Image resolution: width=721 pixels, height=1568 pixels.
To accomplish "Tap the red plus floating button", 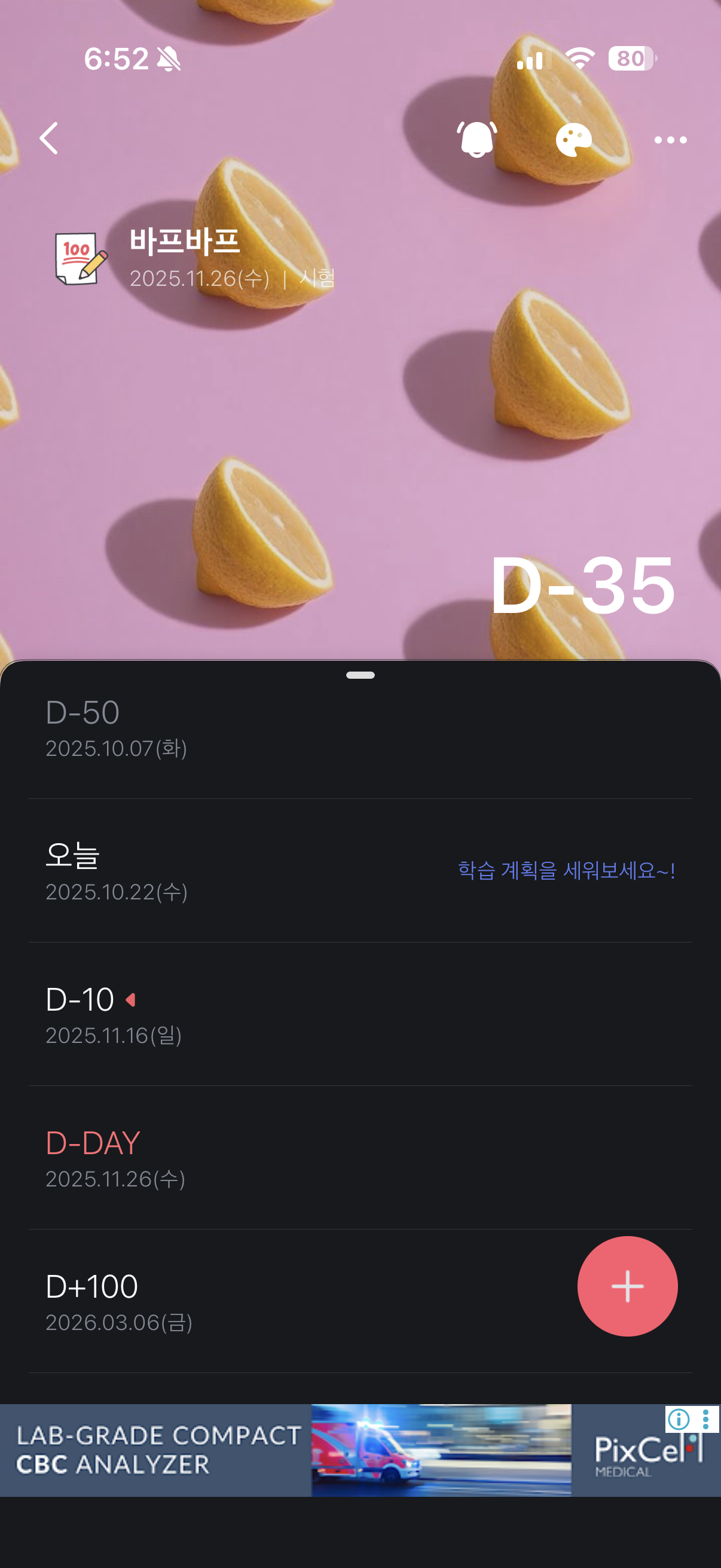I will pyautogui.click(x=627, y=1286).
